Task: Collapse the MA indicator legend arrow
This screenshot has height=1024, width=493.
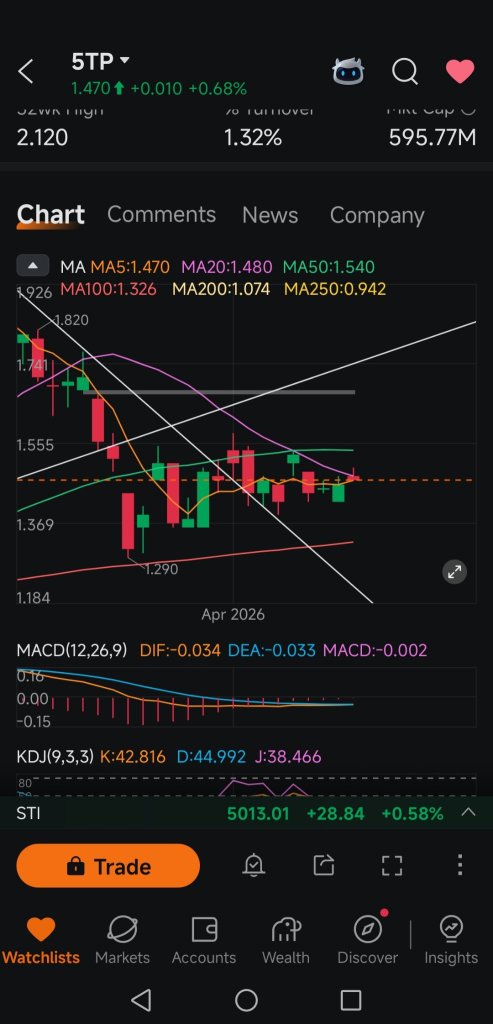Action: point(35,266)
